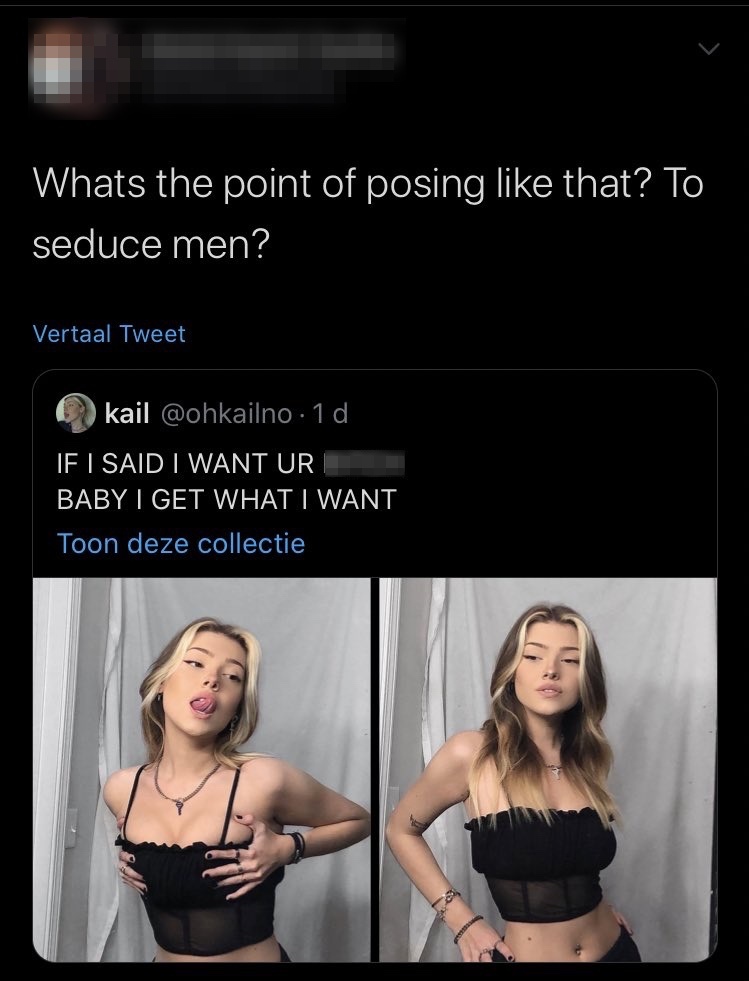
Task: View the right photo in quoted tweet
Action: (548, 769)
